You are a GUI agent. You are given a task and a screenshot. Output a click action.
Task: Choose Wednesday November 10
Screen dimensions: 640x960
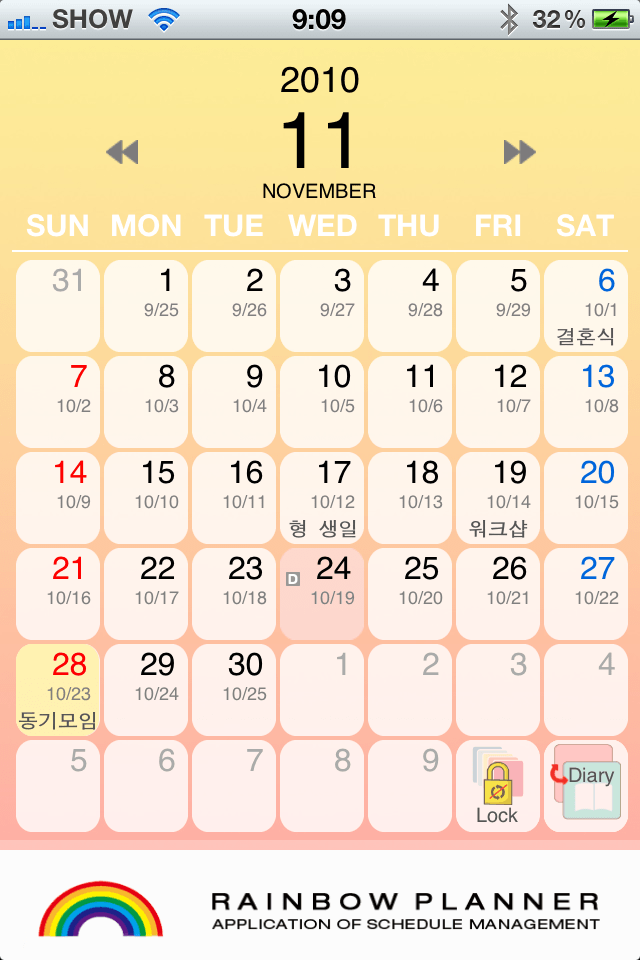click(x=321, y=402)
